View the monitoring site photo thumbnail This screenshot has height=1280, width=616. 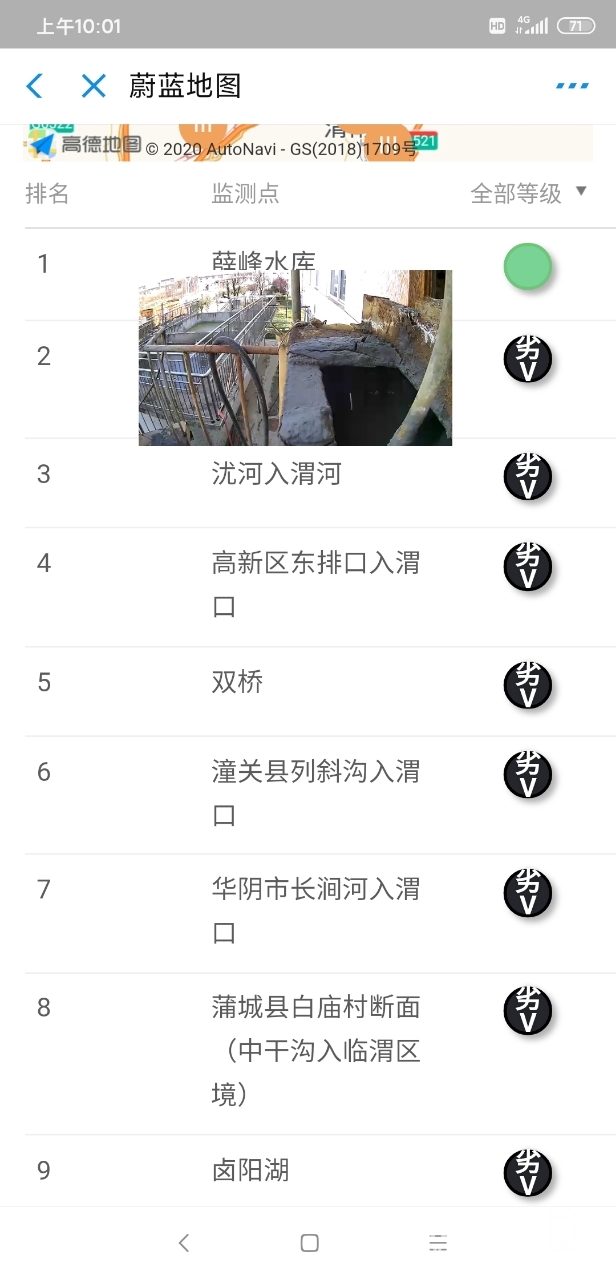(295, 357)
